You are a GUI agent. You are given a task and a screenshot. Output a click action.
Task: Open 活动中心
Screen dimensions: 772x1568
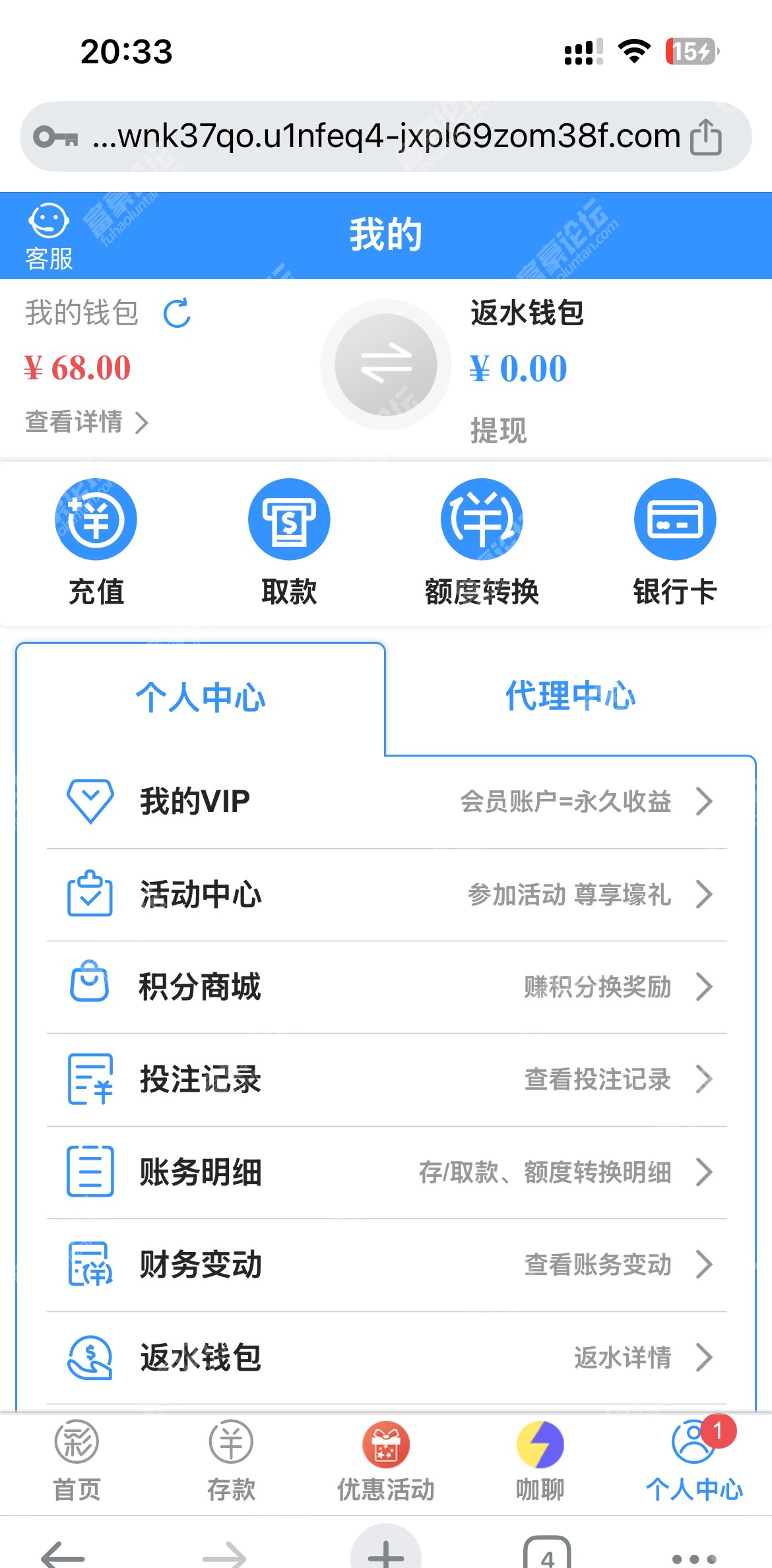[x=387, y=894]
